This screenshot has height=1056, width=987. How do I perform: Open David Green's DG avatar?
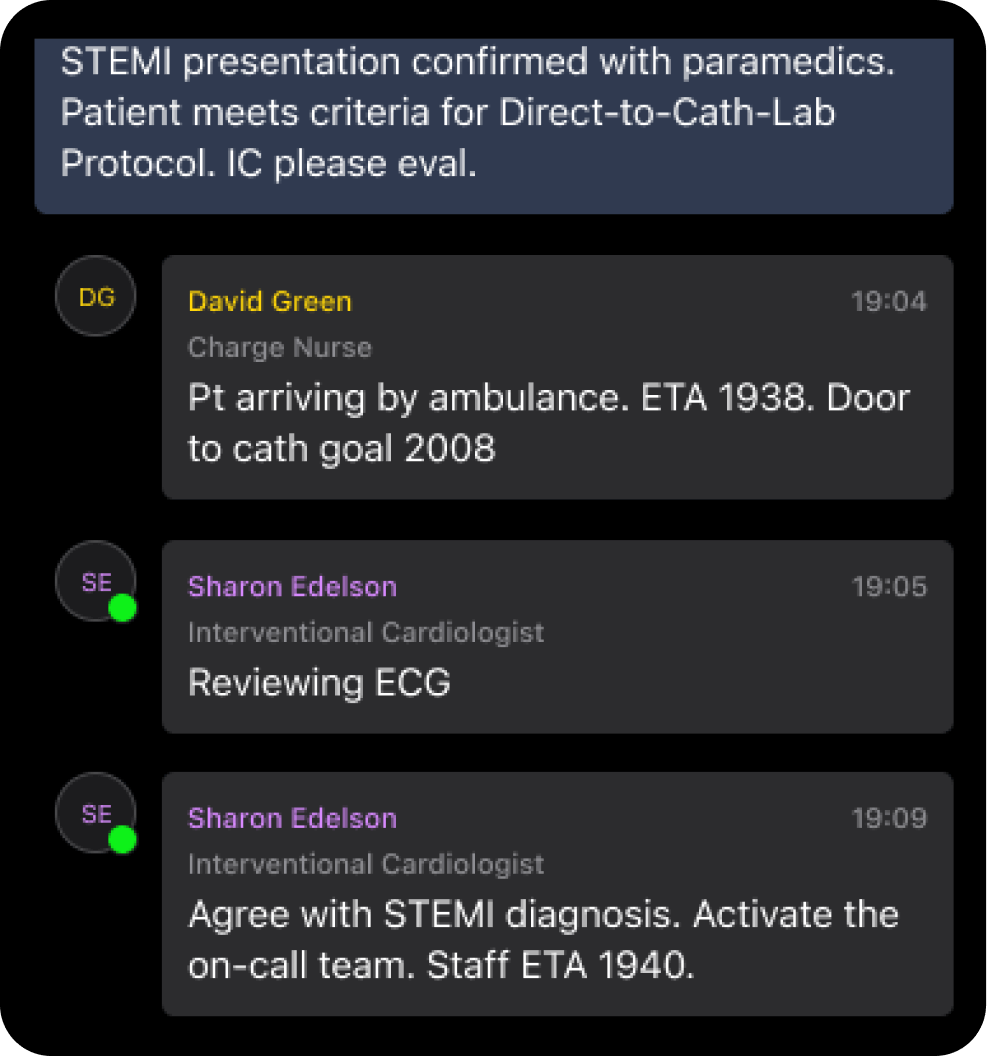pos(96,296)
